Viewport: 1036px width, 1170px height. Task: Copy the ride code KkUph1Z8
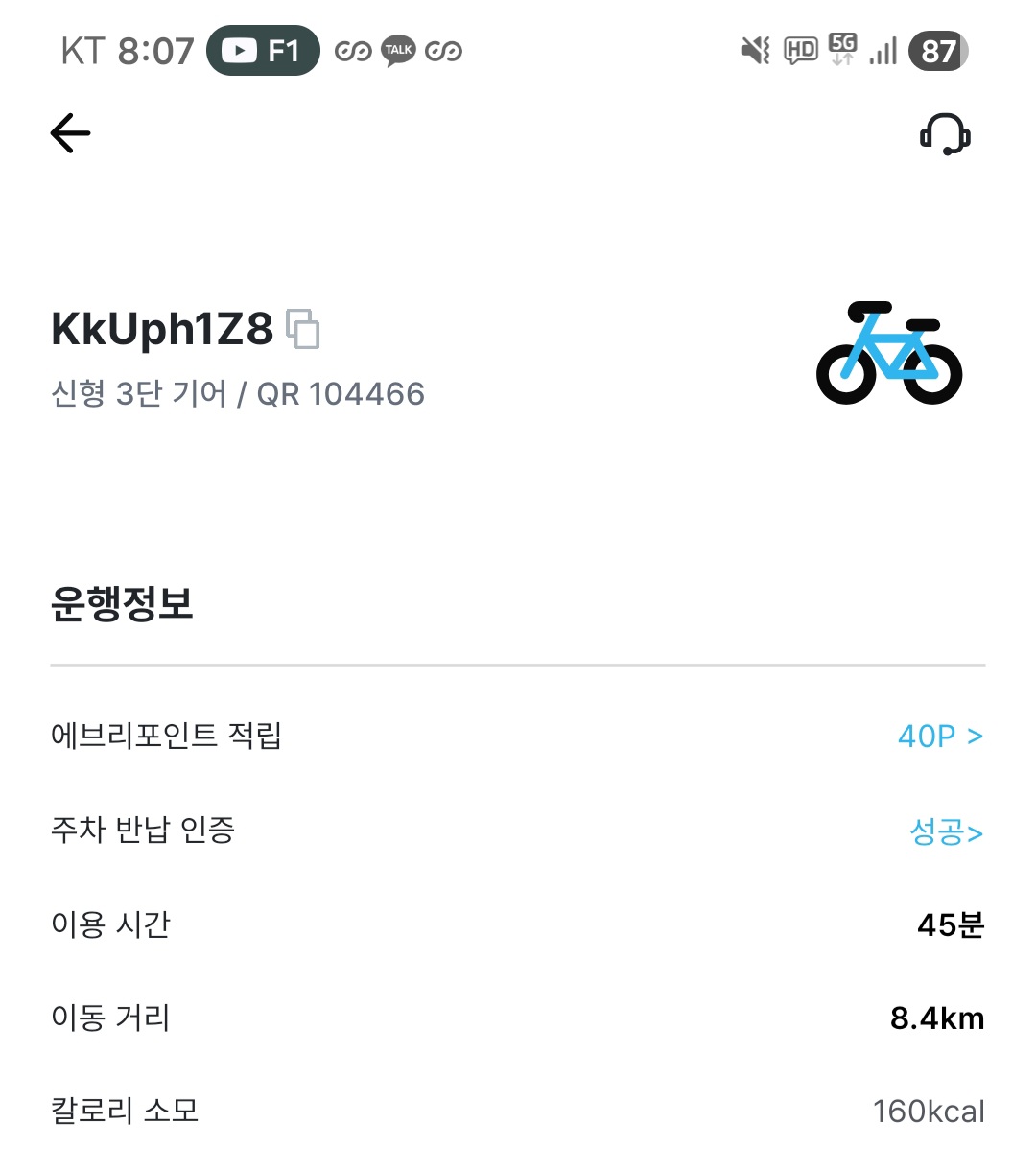tap(303, 329)
